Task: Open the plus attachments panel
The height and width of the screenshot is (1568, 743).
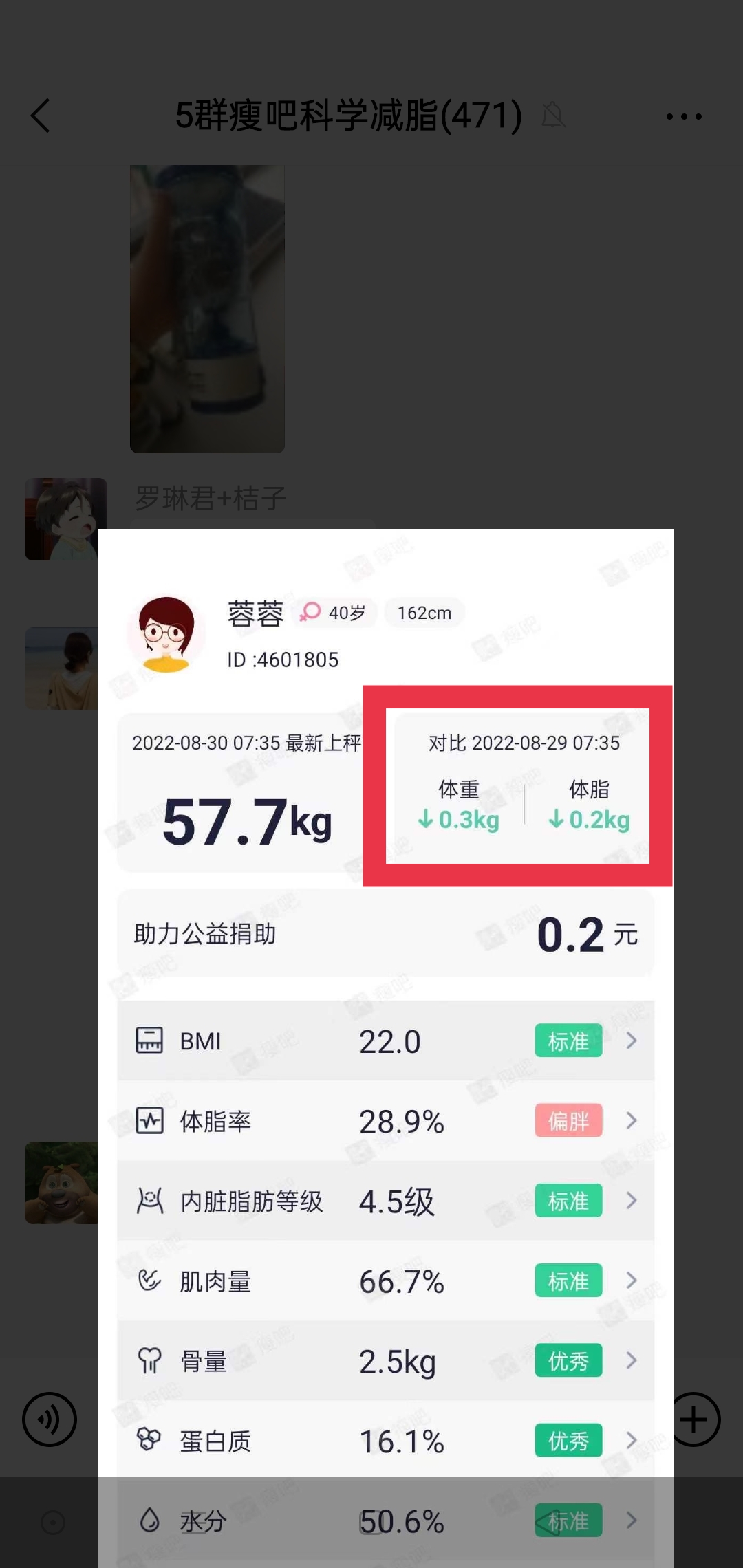Action: (695, 1419)
